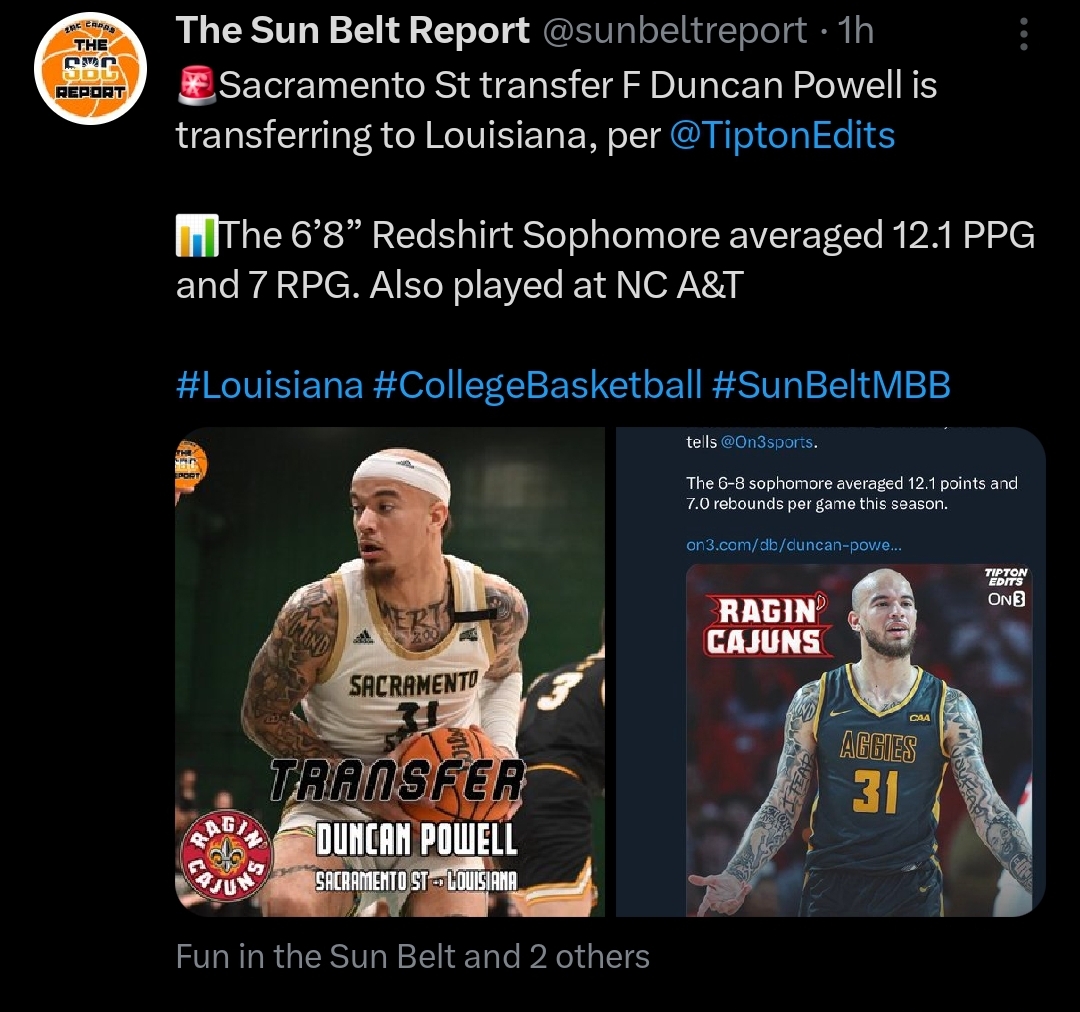Viewport: 1080px width, 1012px height.
Task: Open Fun in the Sun Belt and others
Action: click(x=412, y=956)
